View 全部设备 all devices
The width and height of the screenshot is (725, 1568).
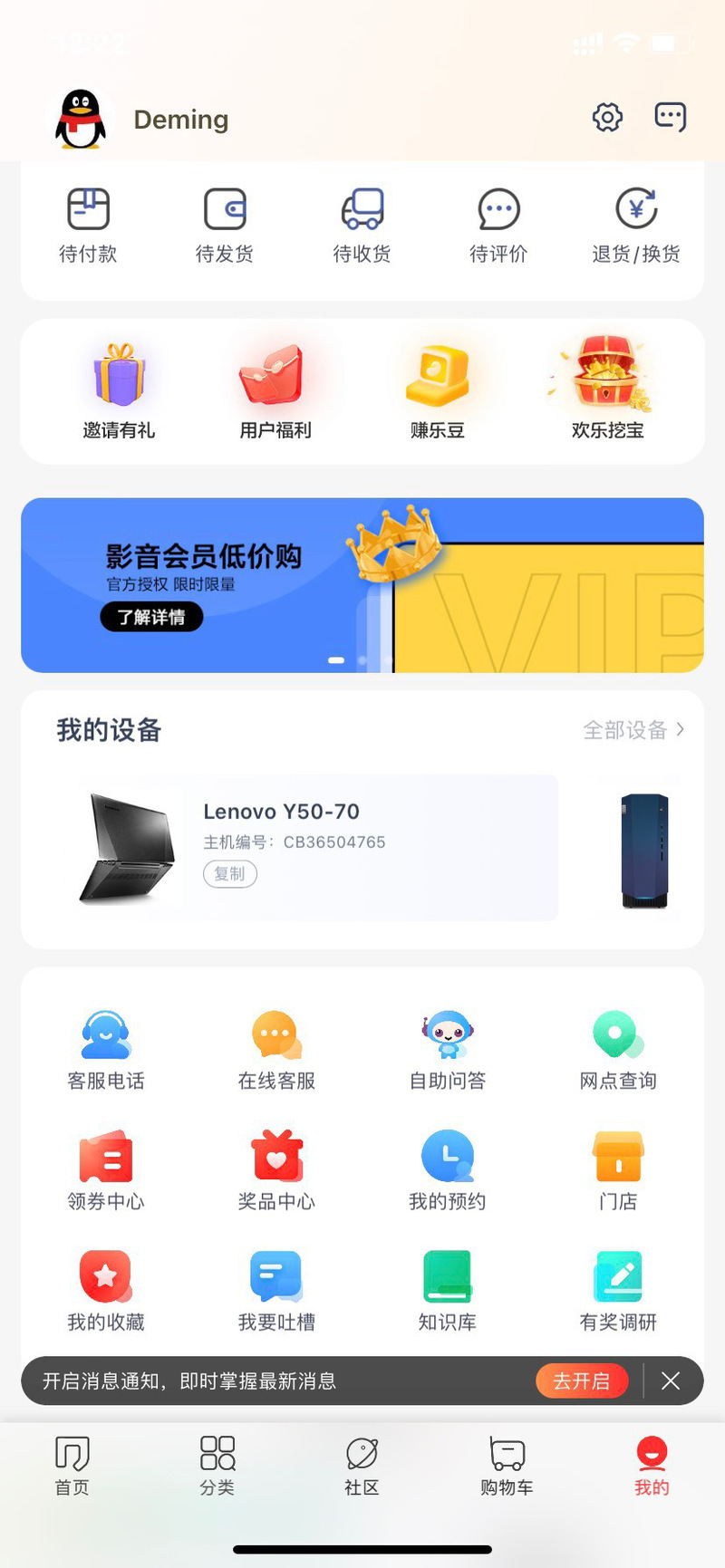[x=633, y=730]
